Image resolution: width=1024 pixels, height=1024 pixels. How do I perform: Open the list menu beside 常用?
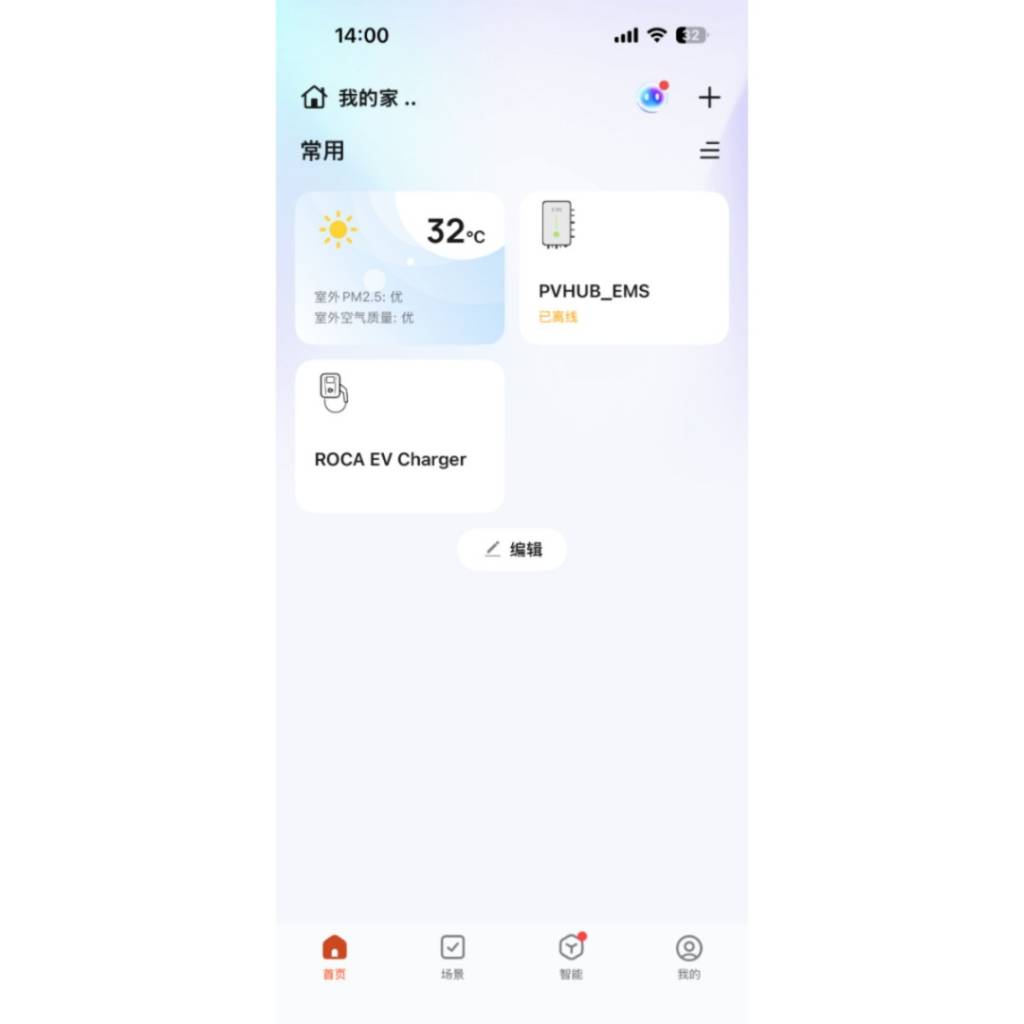coord(709,151)
